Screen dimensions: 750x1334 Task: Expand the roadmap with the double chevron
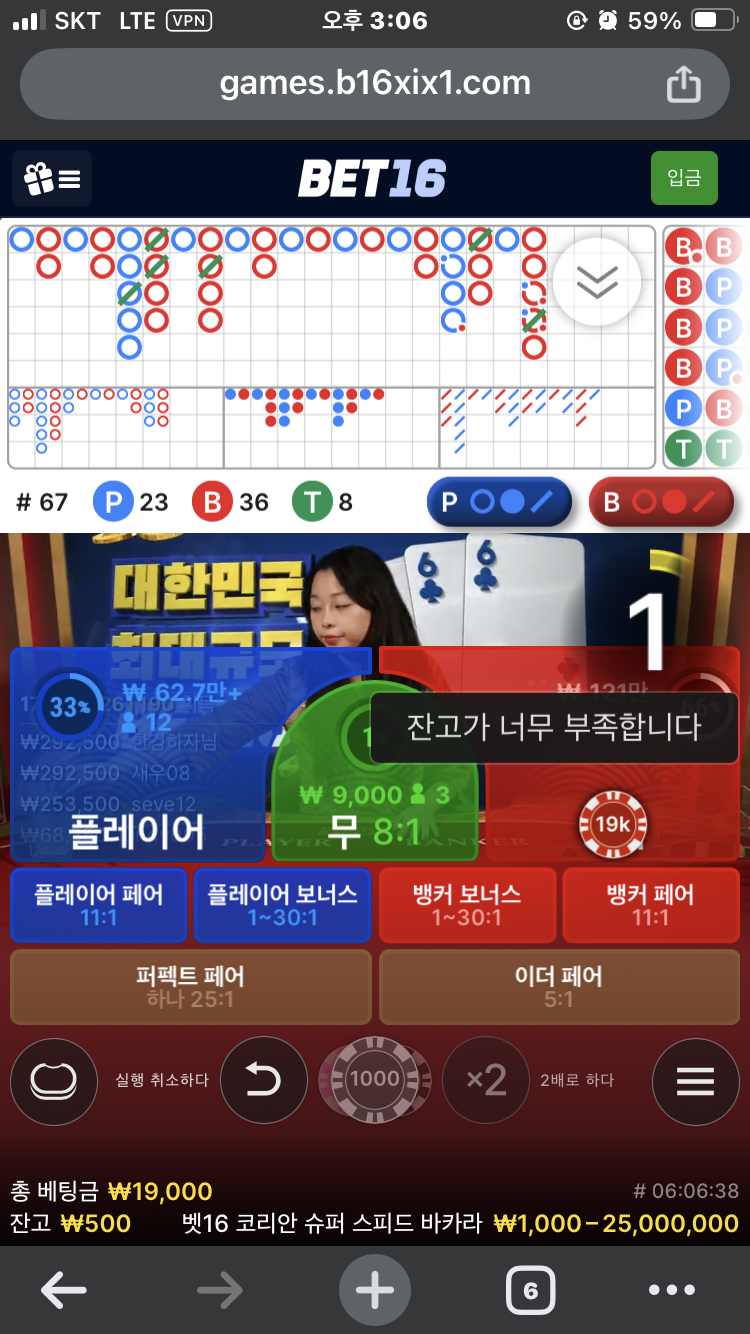pyautogui.click(x=597, y=283)
